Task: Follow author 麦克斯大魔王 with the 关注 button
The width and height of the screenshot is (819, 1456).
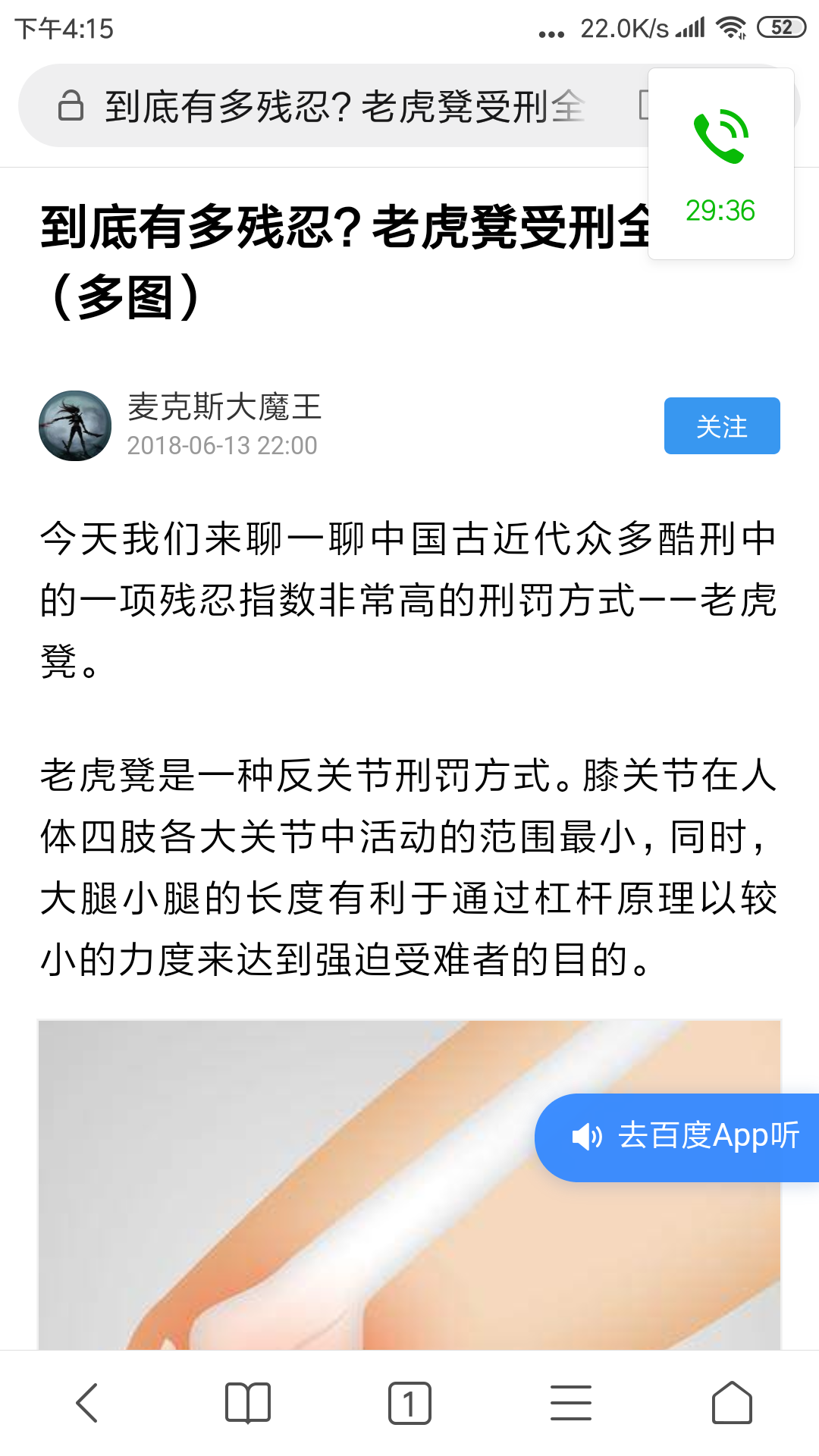Action: 721,426
